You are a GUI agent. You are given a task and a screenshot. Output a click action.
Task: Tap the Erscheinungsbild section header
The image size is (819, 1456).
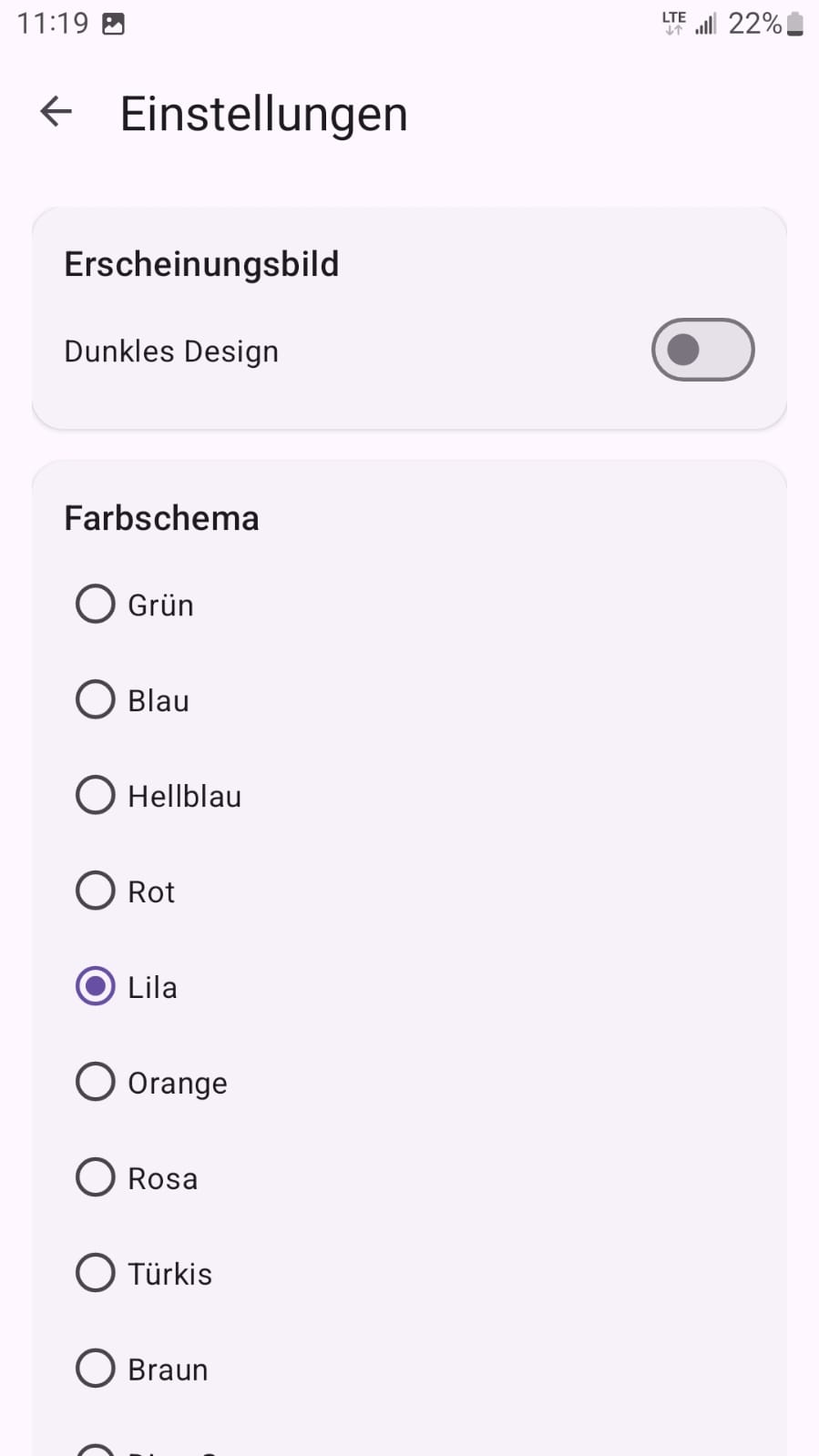click(201, 263)
